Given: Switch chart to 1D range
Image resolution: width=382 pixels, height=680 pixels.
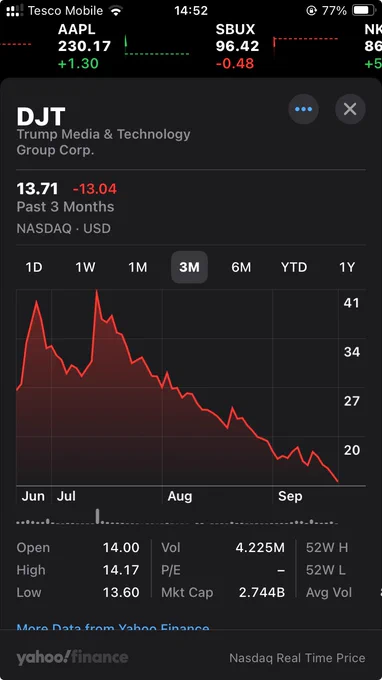Looking at the screenshot, I should click(x=34, y=267).
